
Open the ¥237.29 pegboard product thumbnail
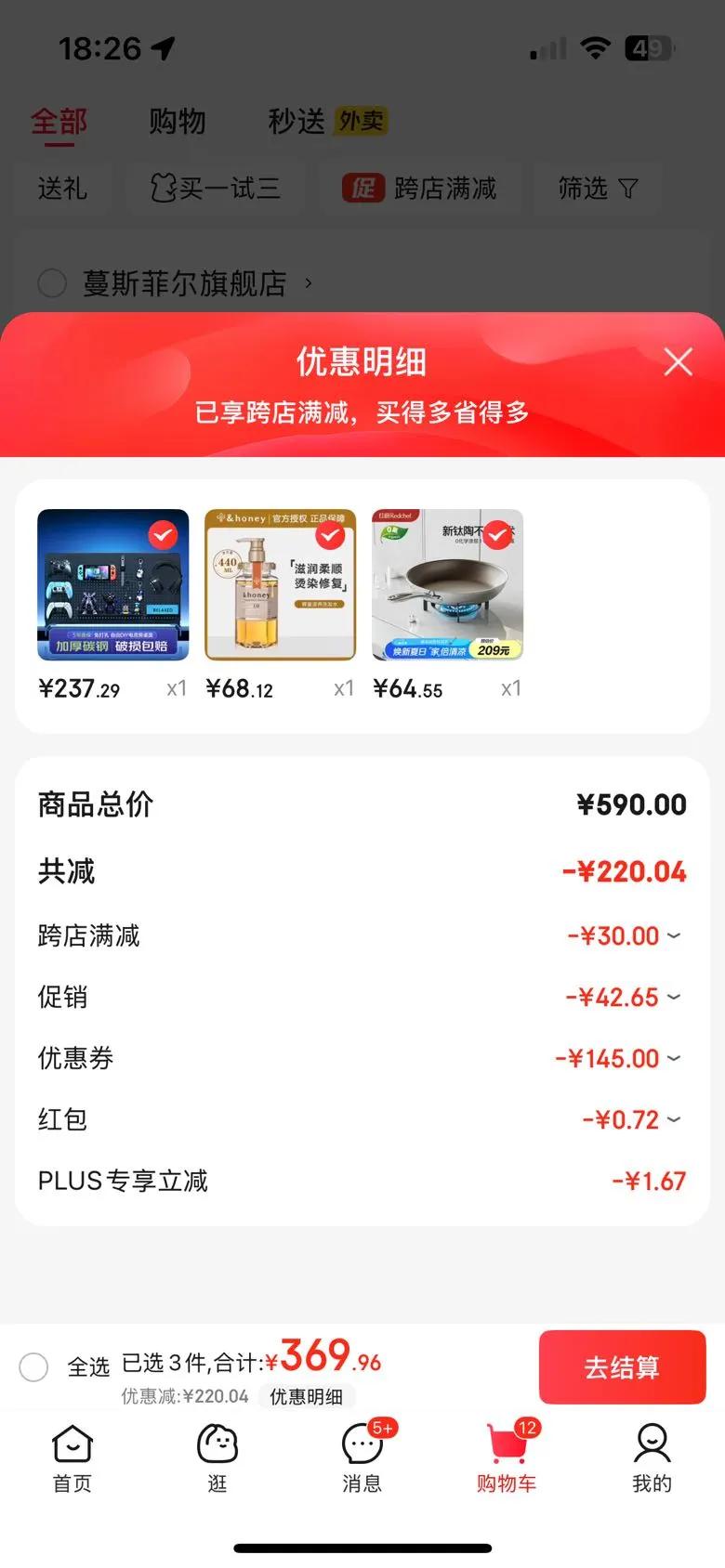click(112, 585)
